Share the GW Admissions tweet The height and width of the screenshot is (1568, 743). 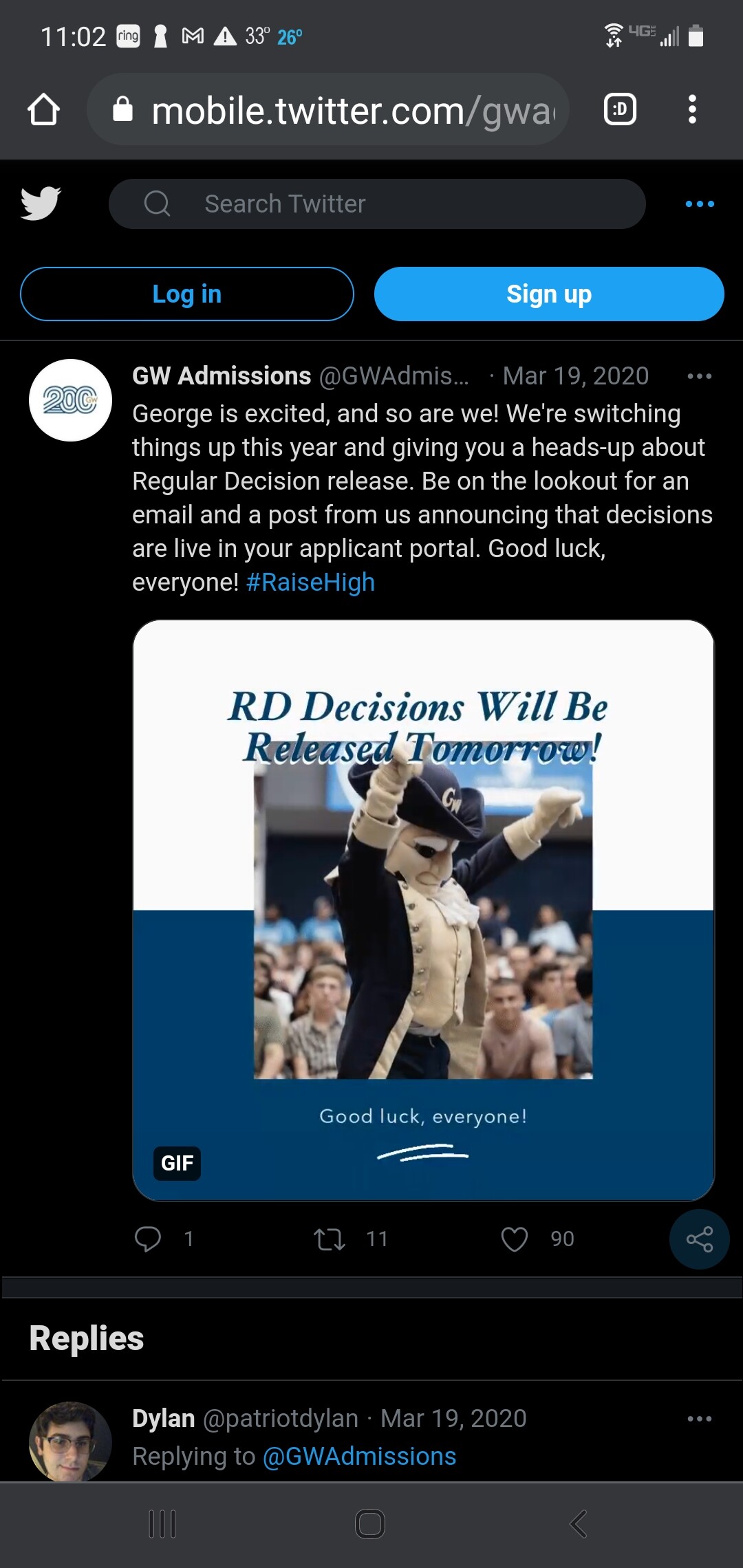click(699, 1239)
